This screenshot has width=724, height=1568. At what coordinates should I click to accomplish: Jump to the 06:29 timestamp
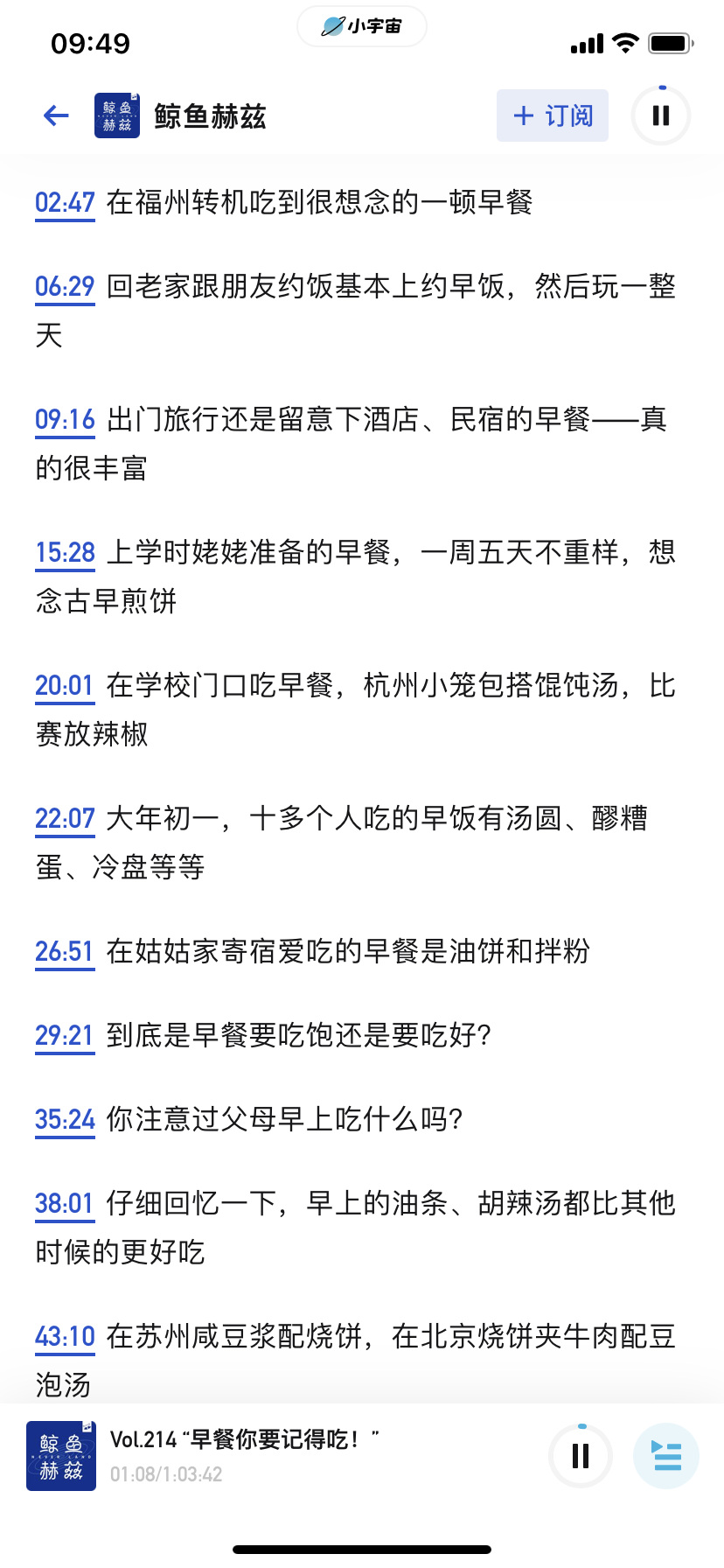coord(65,287)
